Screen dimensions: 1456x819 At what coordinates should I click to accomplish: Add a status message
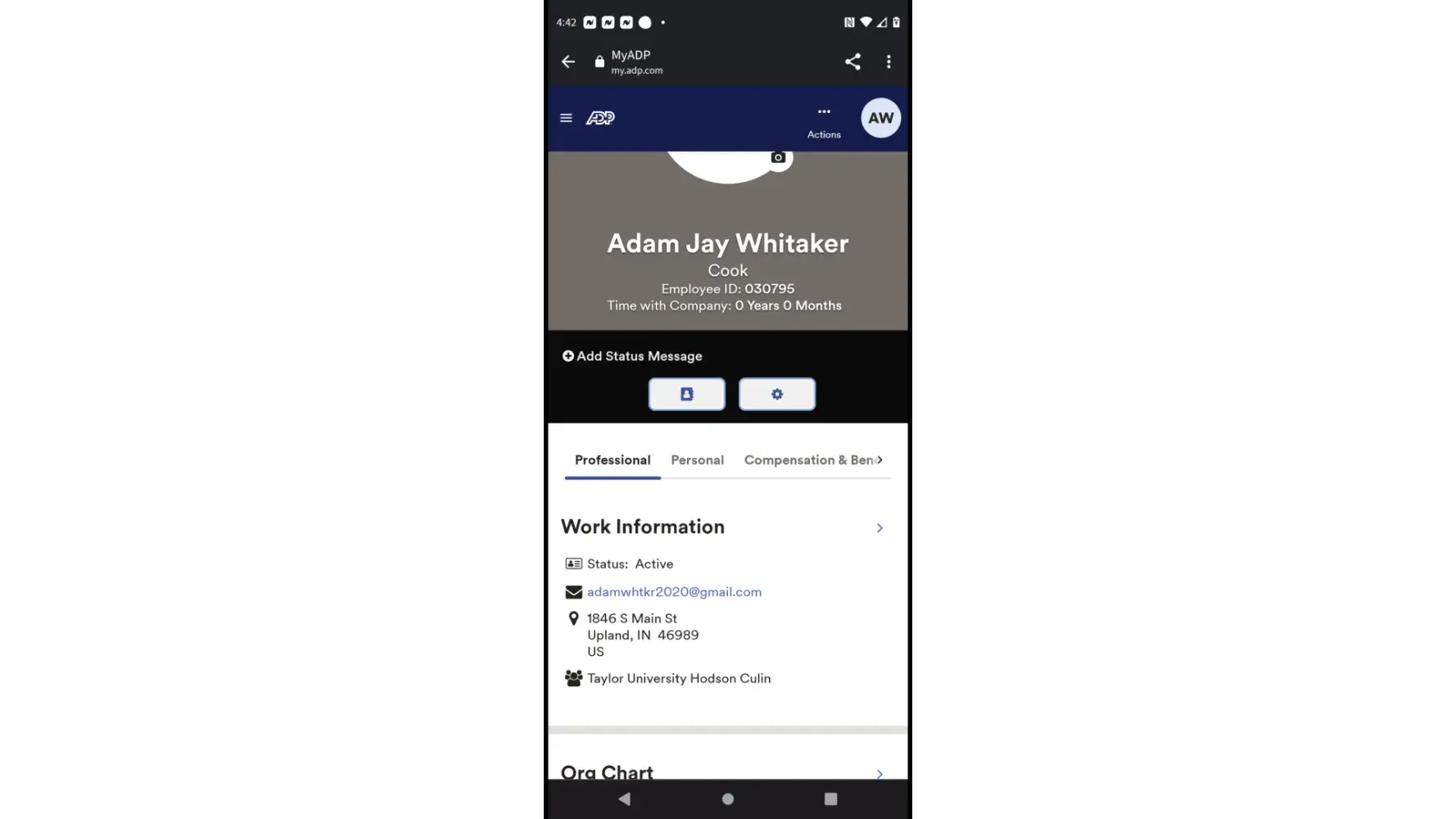632,356
